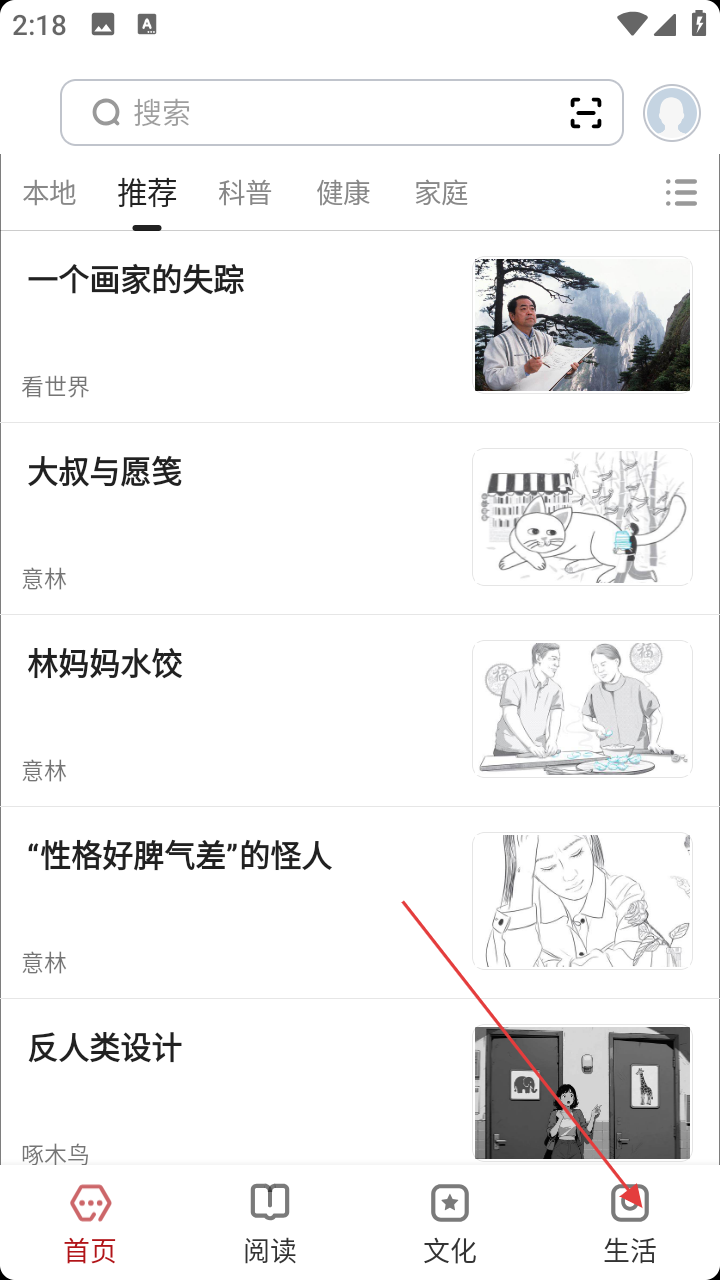This screenshot has height=1280, width=720.
Task: Switch to the 阅读 bottom tab
Action: pyautogui.click(x=270, y=1222)
